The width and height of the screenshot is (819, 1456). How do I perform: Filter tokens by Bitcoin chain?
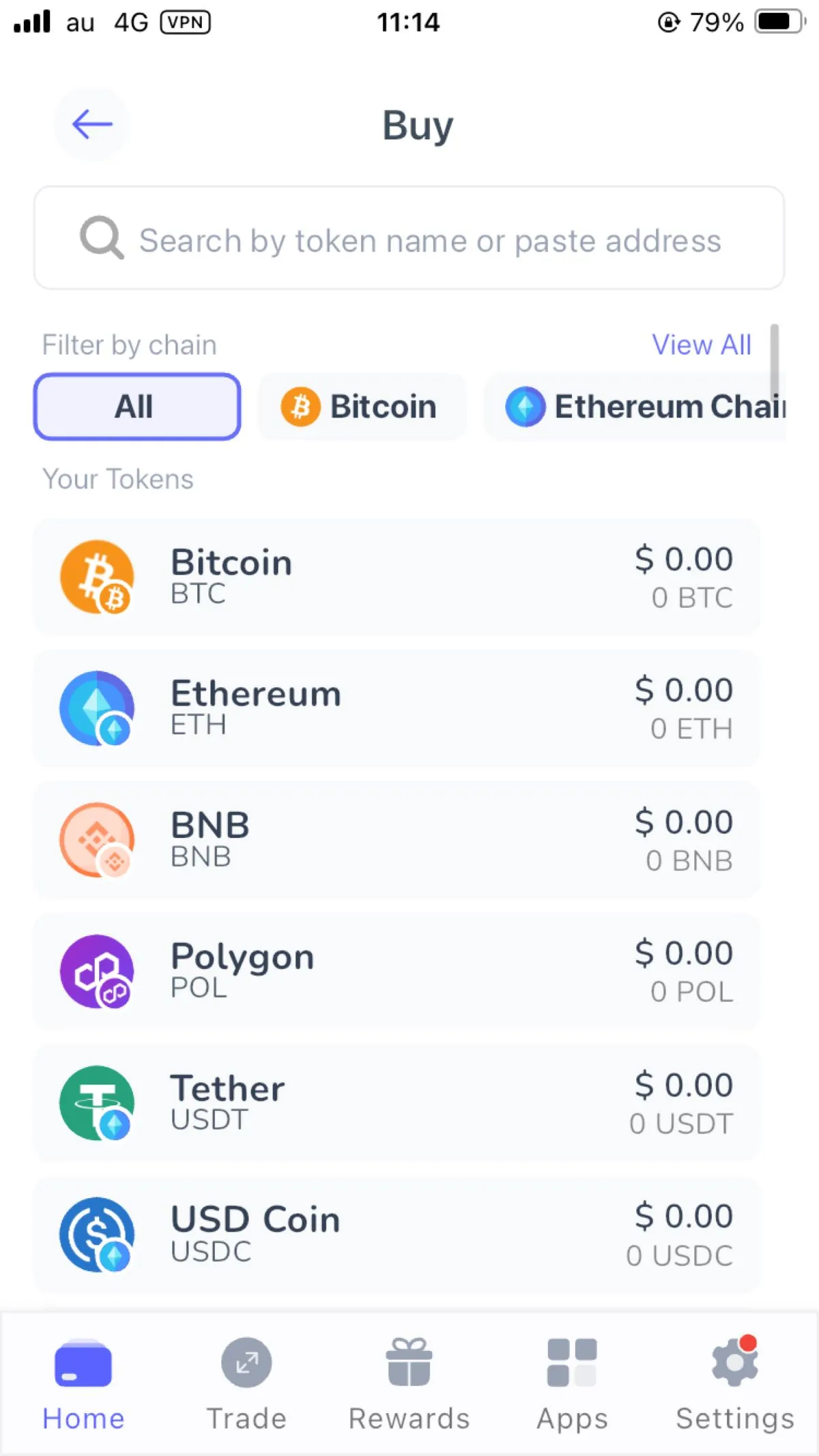[x=362, y=406]
